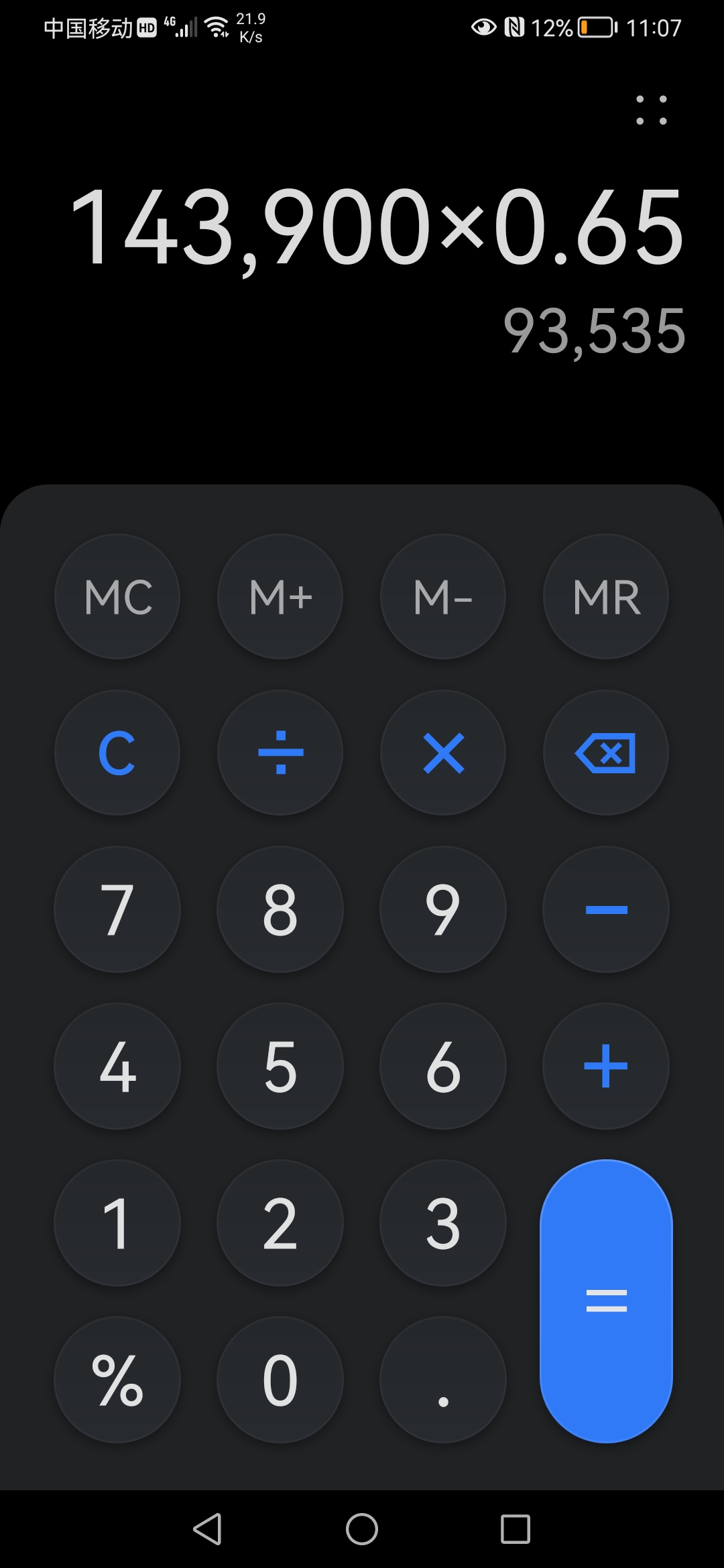The image size is (724, 1568).
Task: Clear memory with MC
Action: click(x=117, y=596)
